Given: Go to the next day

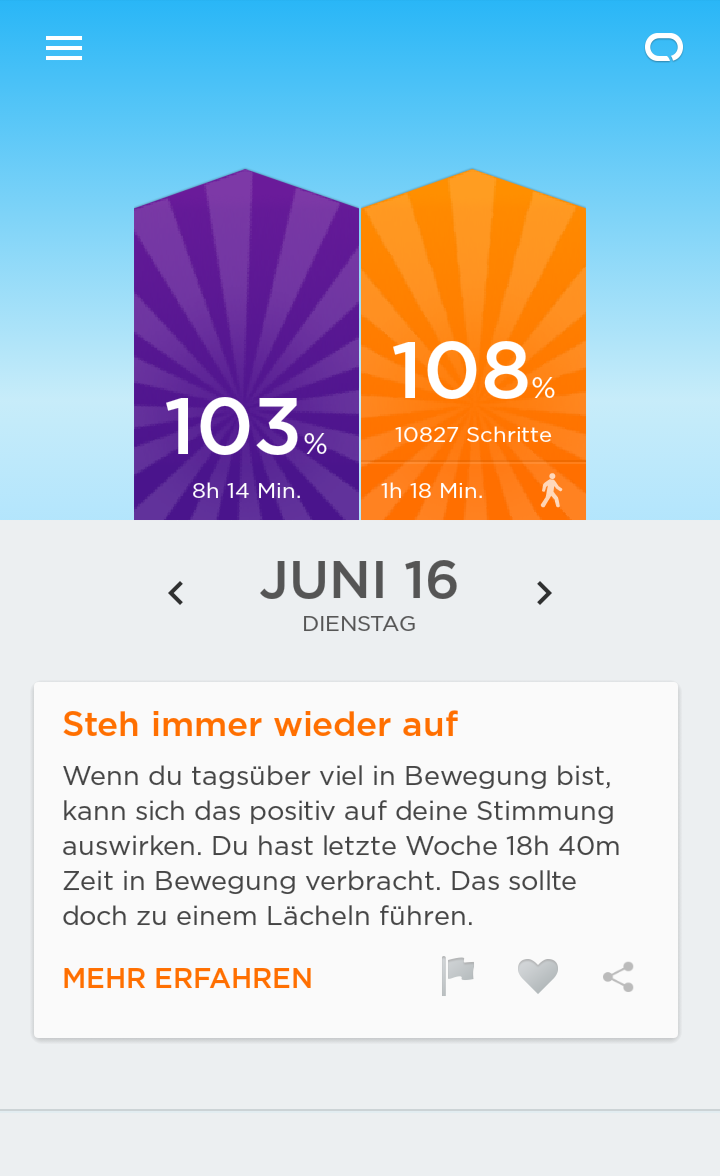Looking at the screenshot, I should click(x=544, y=592).
